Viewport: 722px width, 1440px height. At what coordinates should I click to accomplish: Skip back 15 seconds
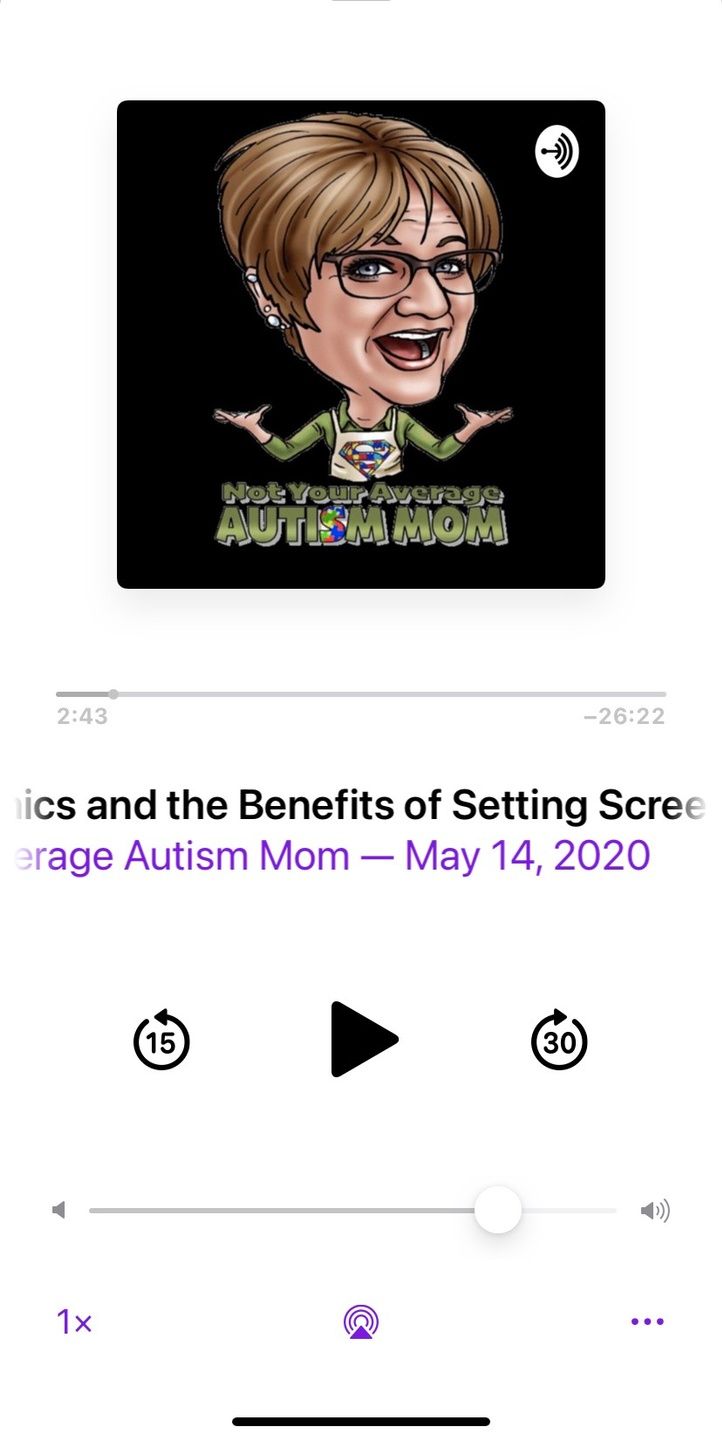pos(161,1041)
